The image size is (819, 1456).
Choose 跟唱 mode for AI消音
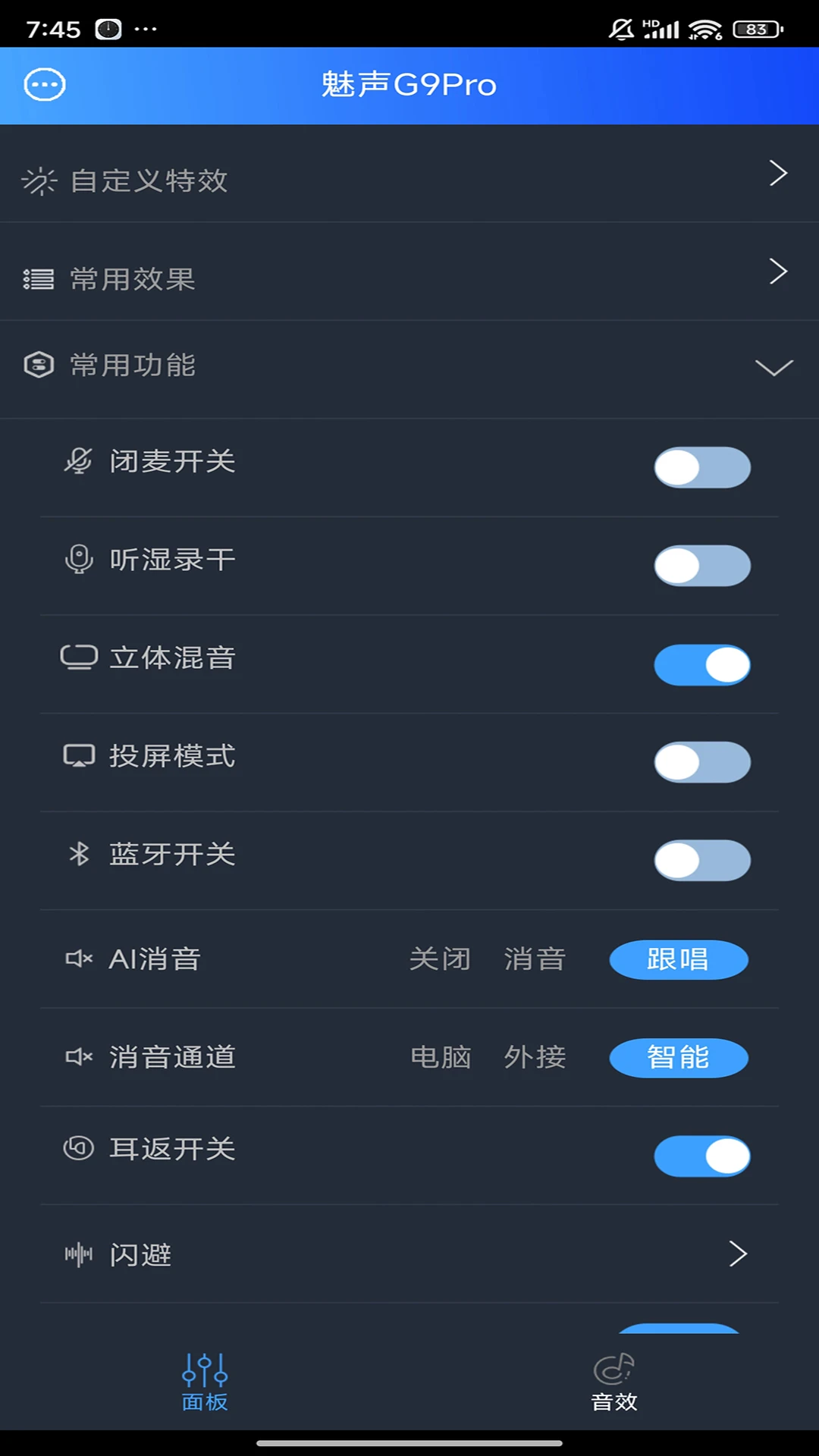[679, 959]
